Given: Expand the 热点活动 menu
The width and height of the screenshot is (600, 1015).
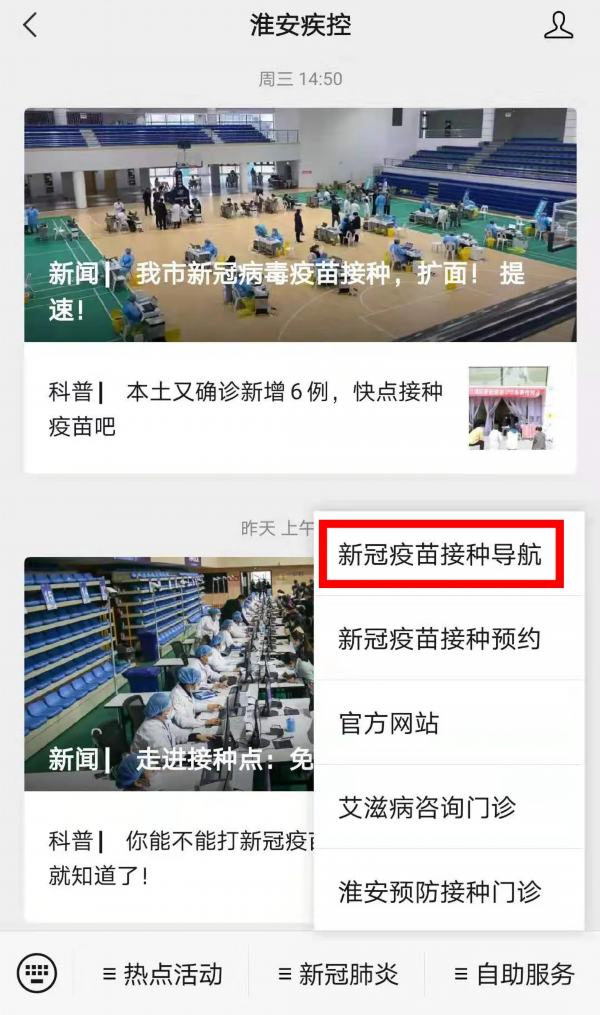Looking at the screenshot, I should pyautogui.click(x=162, y=973).
